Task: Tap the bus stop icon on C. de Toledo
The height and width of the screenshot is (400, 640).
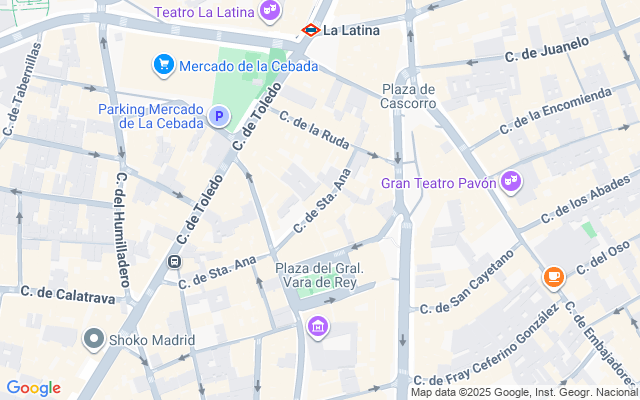Action: click(x=174, y=262)
